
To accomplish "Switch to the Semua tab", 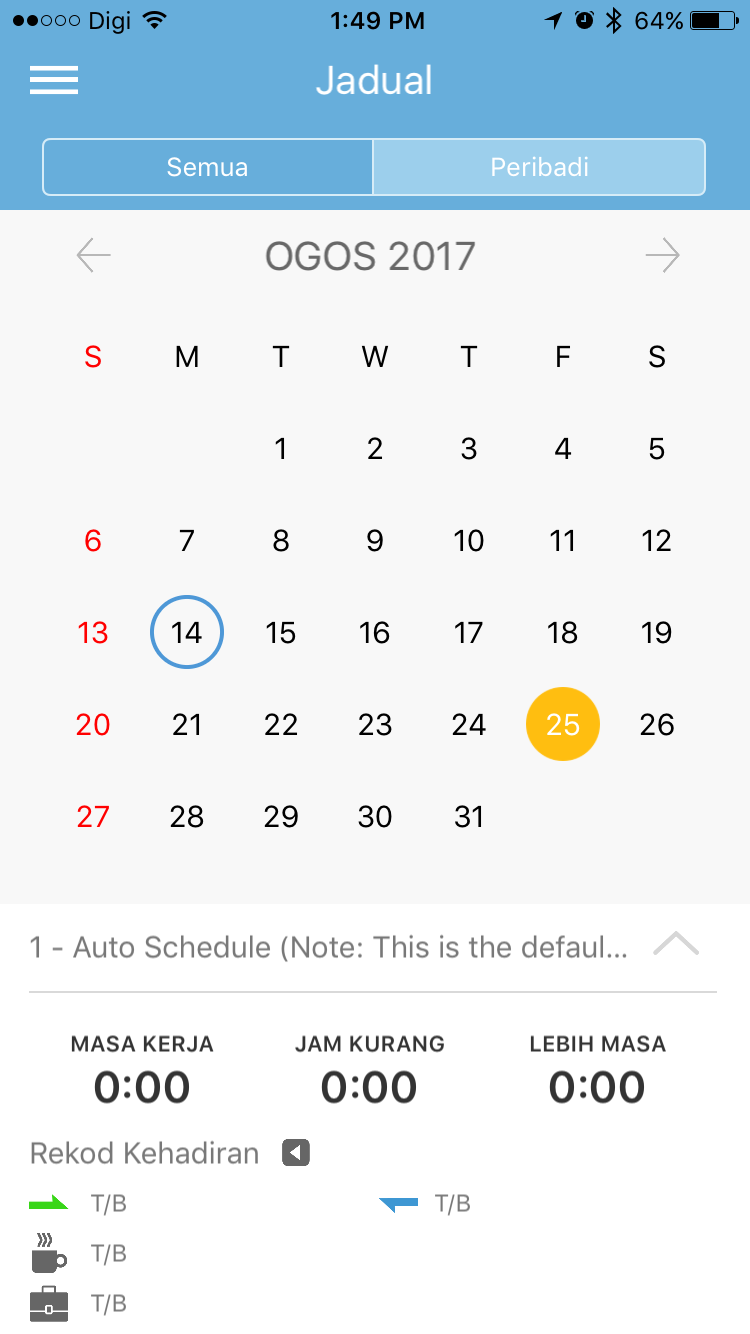I will pyautogui.click(x=208, y=167).
